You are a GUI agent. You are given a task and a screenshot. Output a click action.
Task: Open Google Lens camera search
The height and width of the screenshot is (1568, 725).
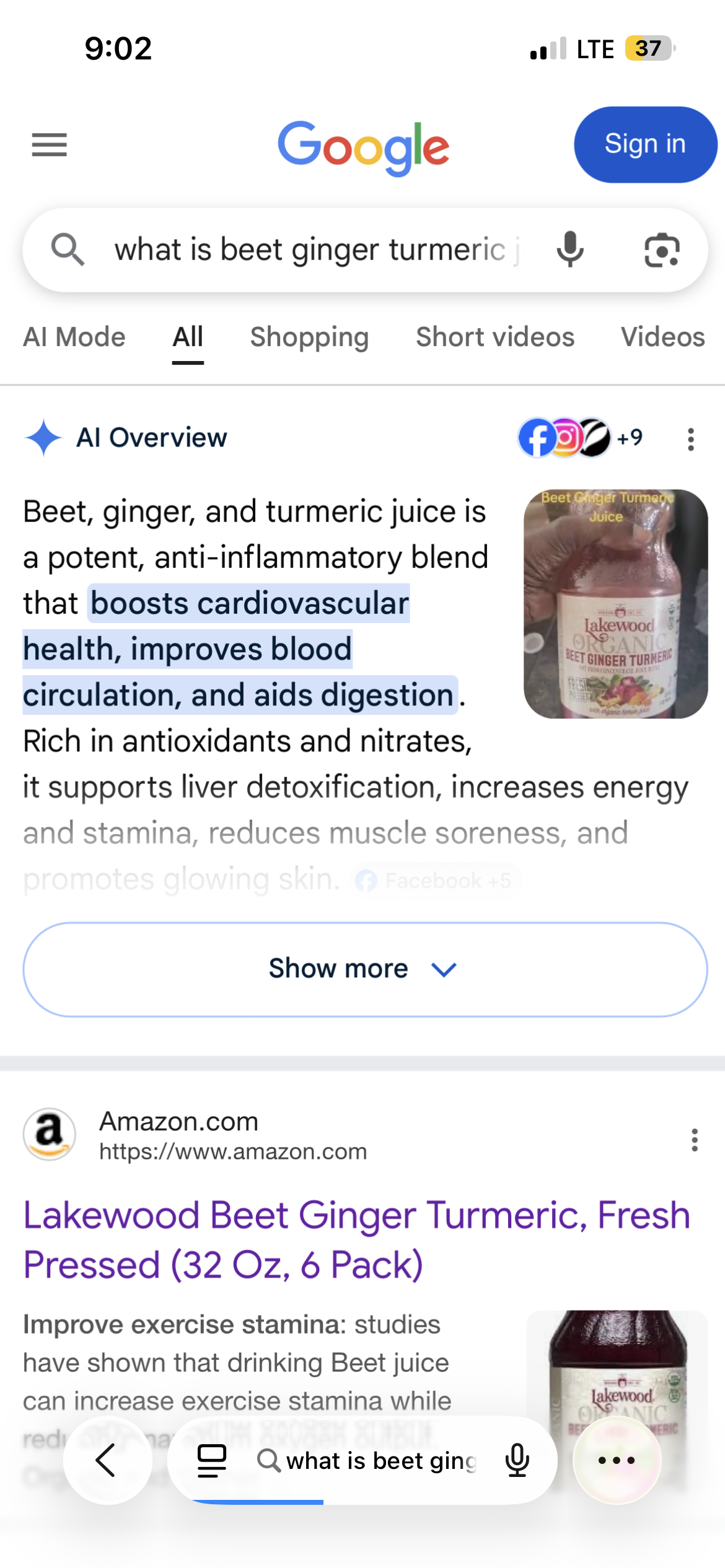[x=662, y=250]
